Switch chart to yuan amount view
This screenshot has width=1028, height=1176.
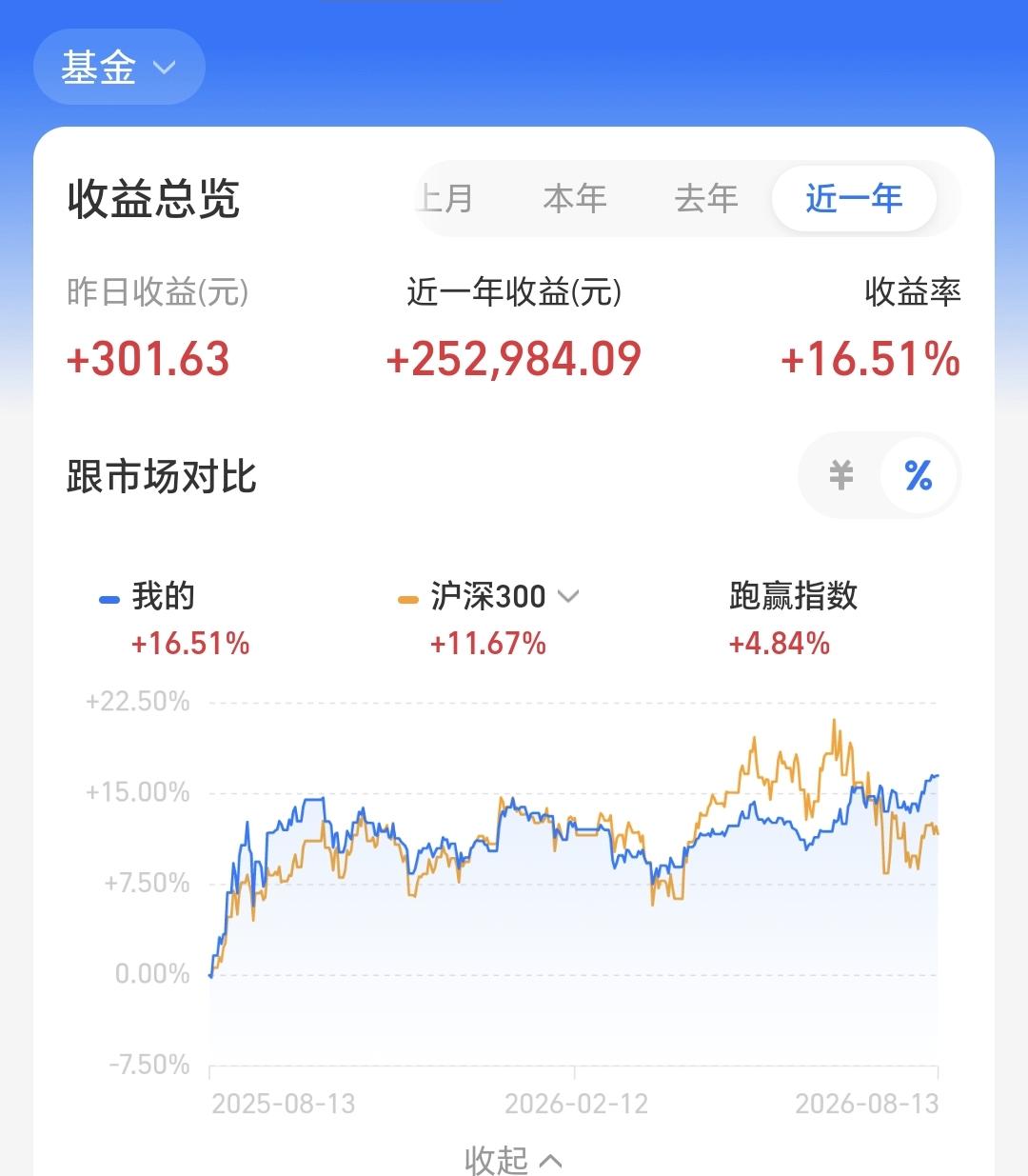coord(840,475)
